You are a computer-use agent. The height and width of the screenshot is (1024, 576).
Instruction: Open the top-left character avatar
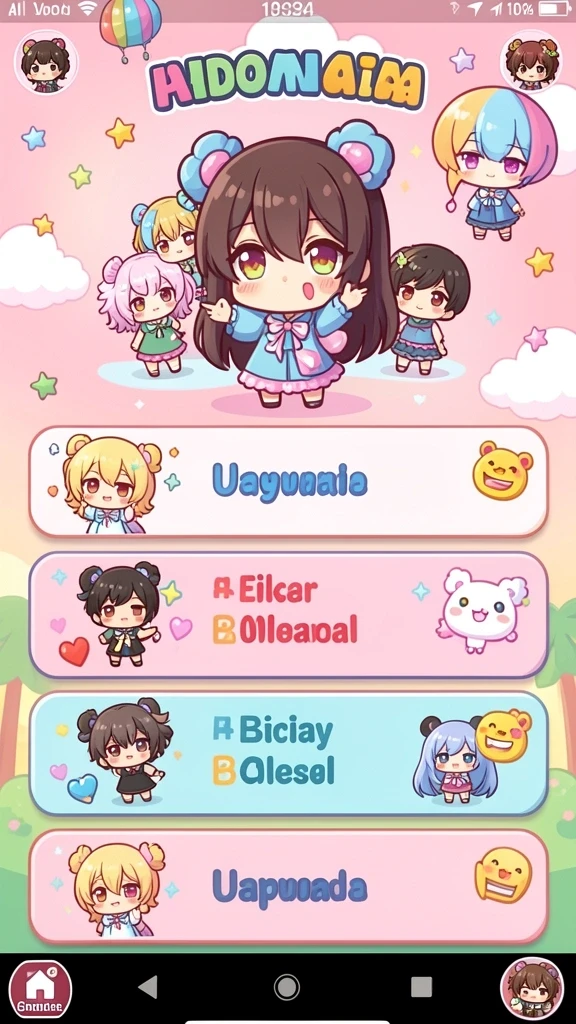(x=46, y=63)
